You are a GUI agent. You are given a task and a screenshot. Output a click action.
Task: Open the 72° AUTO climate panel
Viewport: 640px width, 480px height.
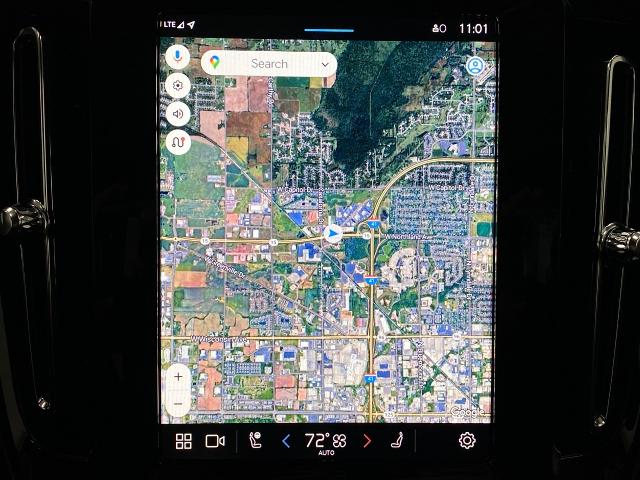click(325, 442)
